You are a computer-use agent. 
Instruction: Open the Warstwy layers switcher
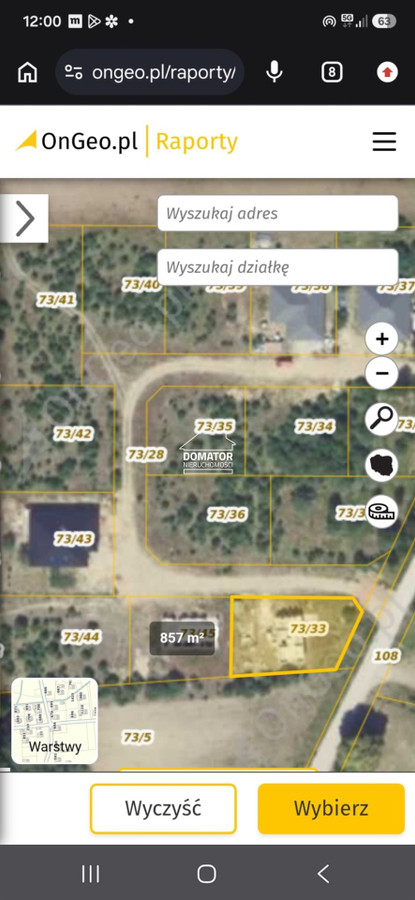click(55, 721)
